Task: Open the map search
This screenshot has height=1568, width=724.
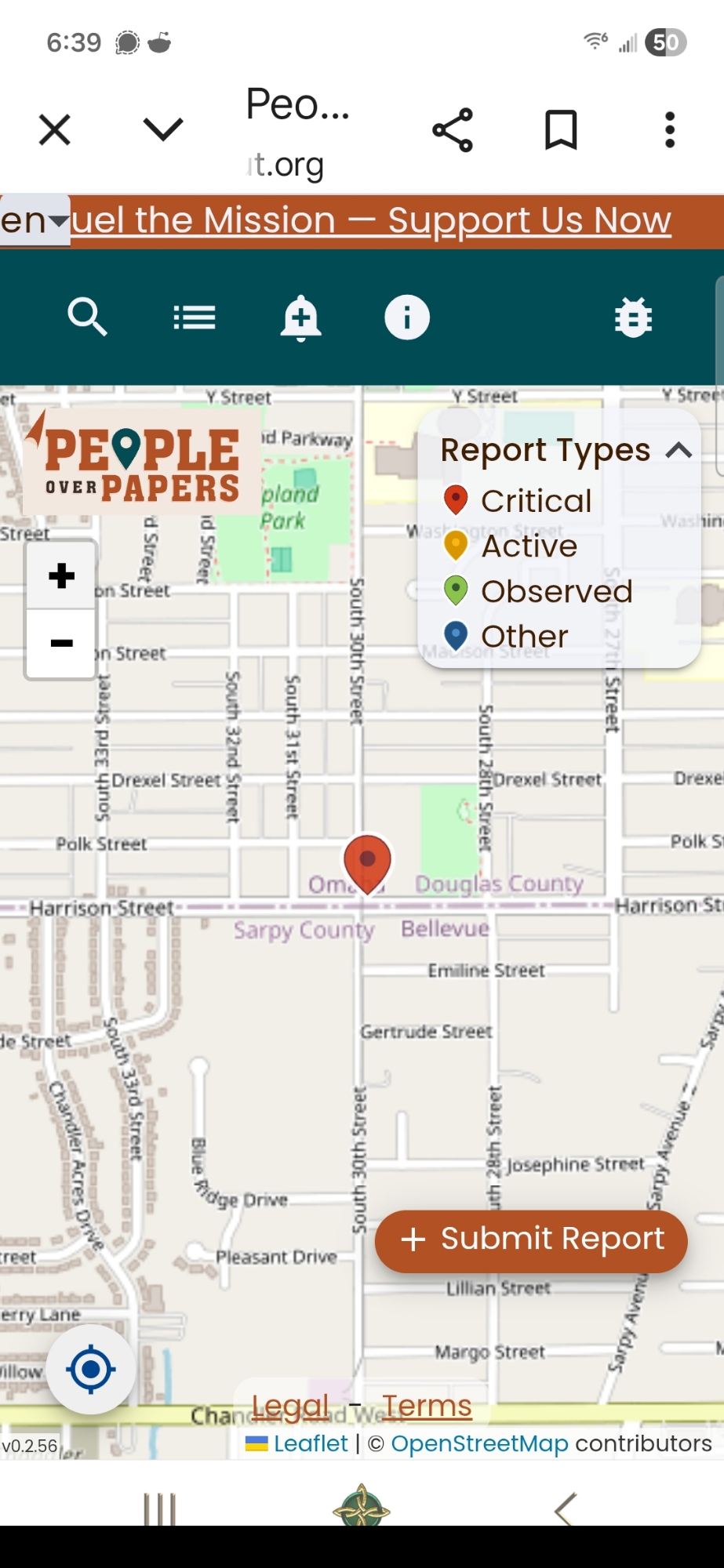Action: pos(87,318)
